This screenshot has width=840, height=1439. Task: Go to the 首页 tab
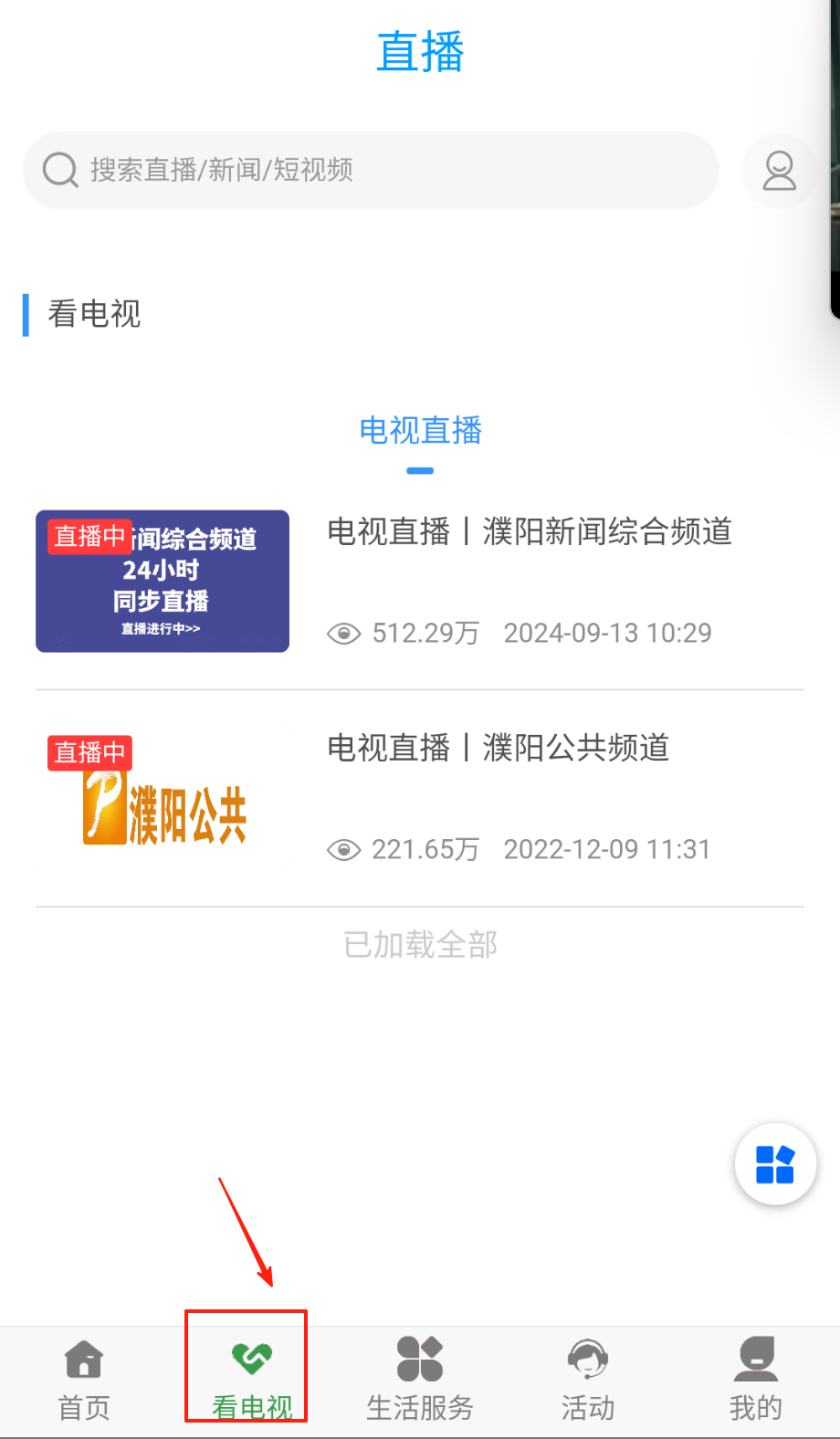(84, 1381)
